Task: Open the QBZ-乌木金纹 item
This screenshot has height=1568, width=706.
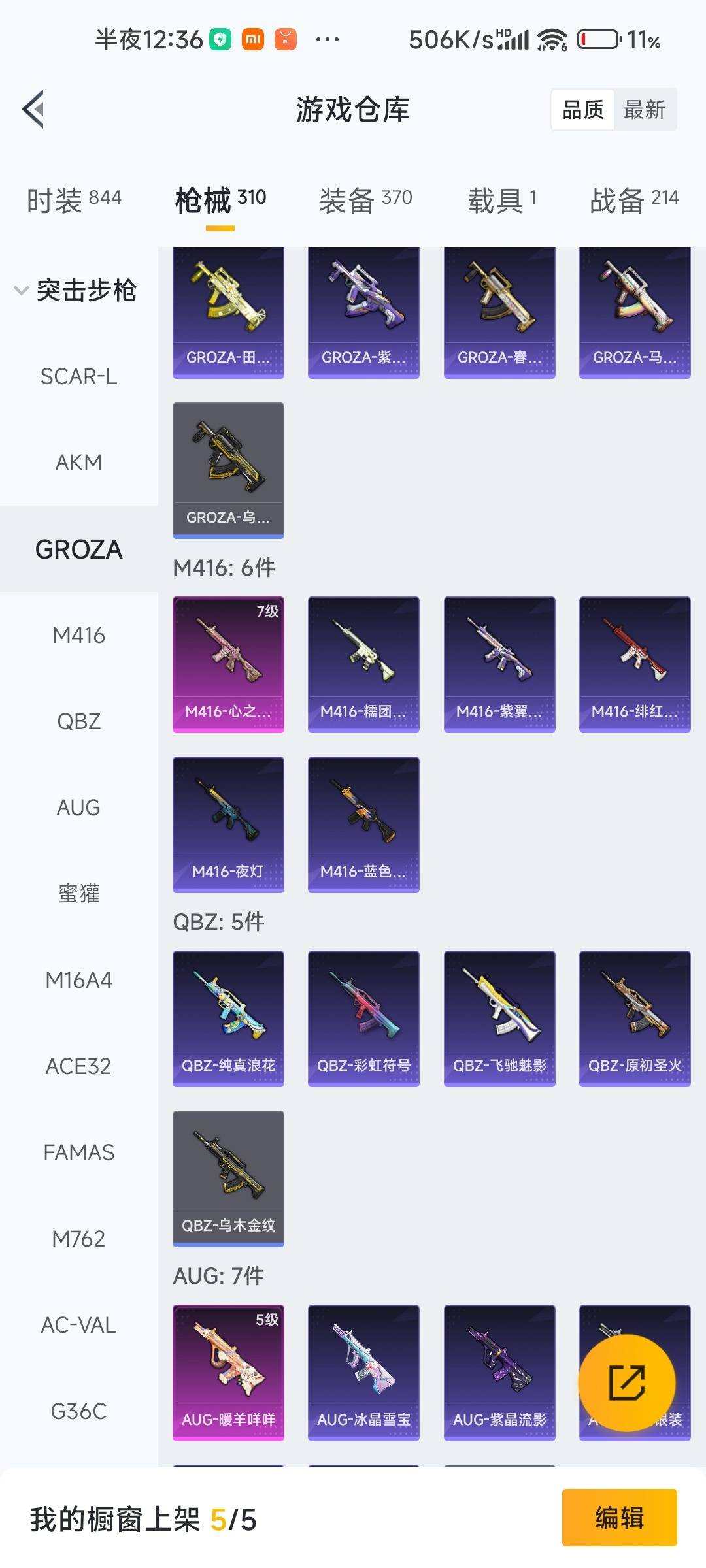Action: click(x=228, y=1178)
